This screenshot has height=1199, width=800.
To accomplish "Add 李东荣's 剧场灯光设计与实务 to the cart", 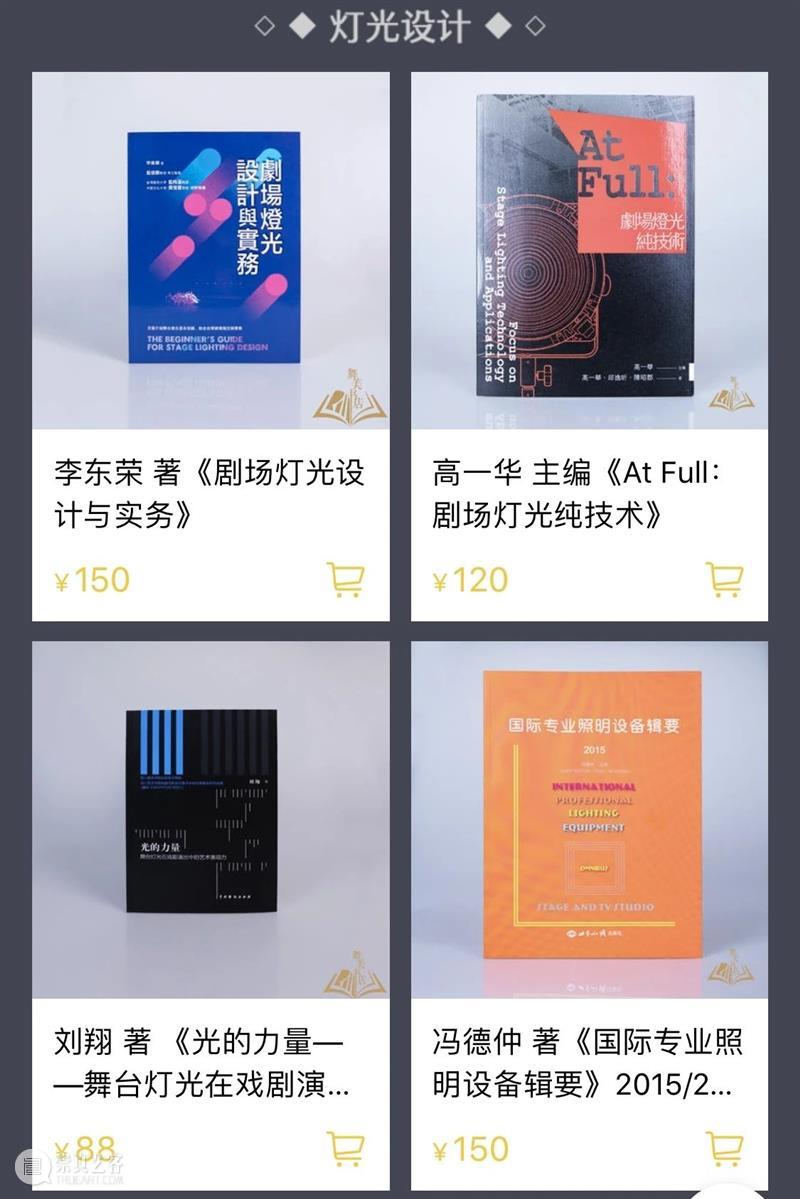I will tap(345, 579).
